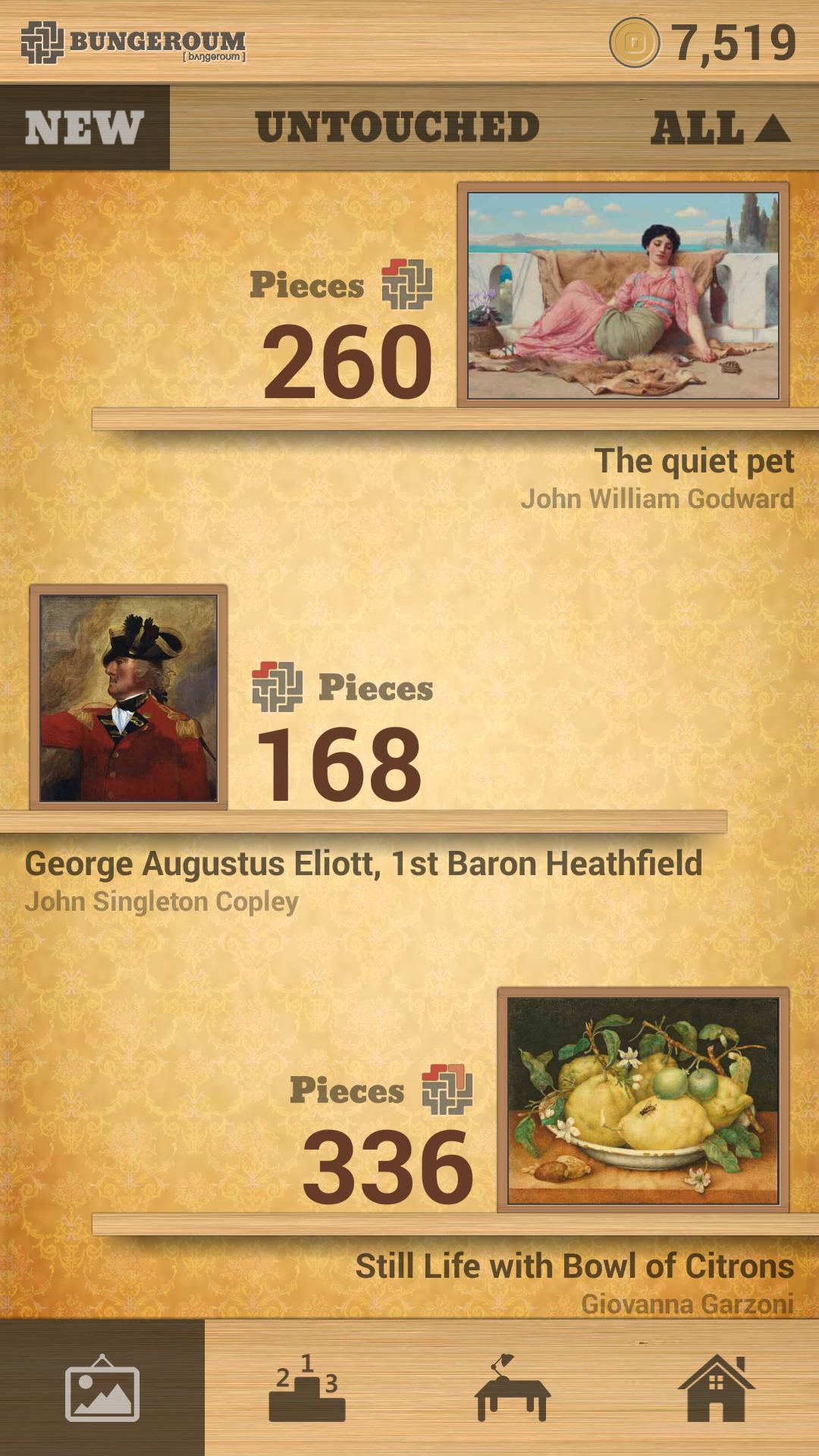Open the leaderboard podium tab
This screenshot has height=1456, width=819.
pyautogui.click(x=307, y=1389)
